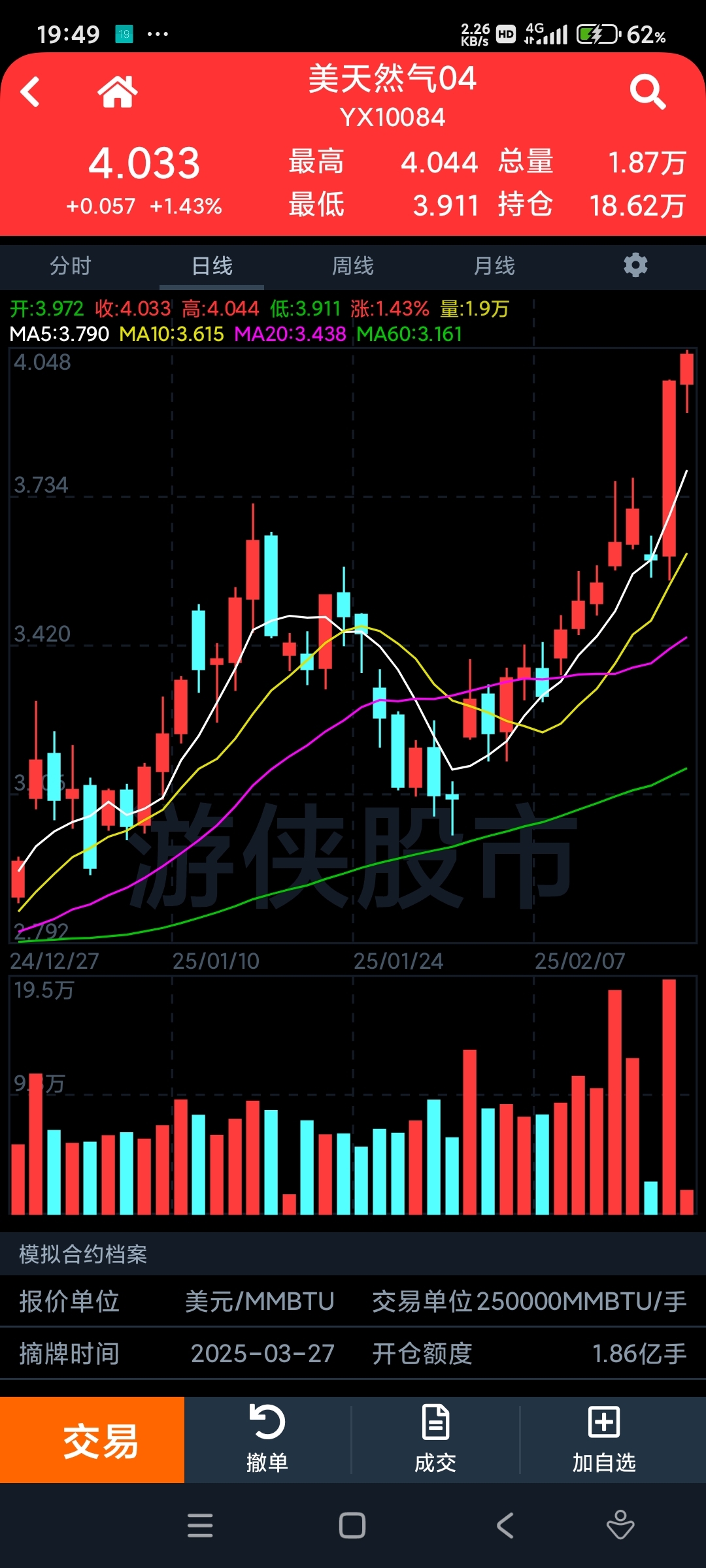Add to watchlist with 加自选

pyautogui.click(x=604, y=1440)
